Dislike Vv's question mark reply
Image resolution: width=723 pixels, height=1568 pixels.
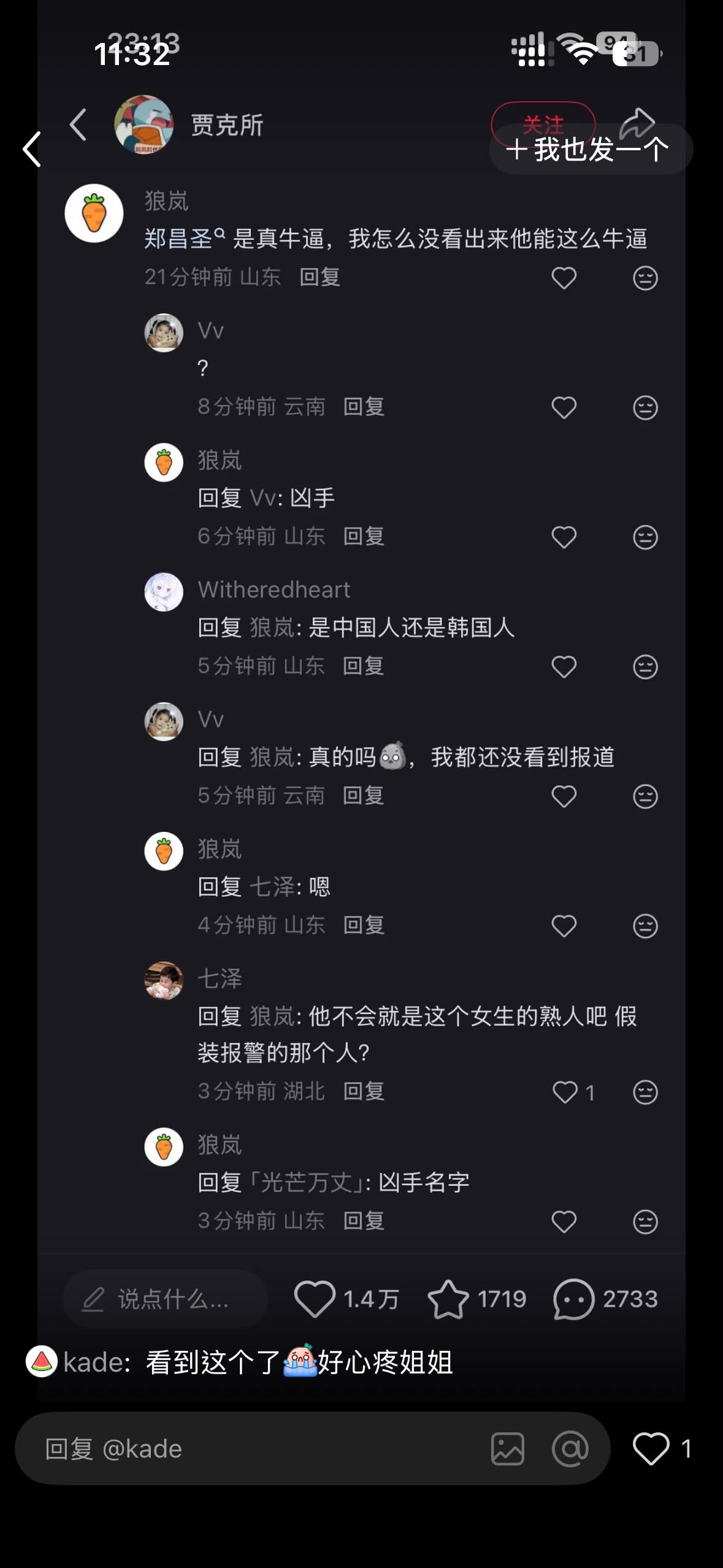point(645,408)
